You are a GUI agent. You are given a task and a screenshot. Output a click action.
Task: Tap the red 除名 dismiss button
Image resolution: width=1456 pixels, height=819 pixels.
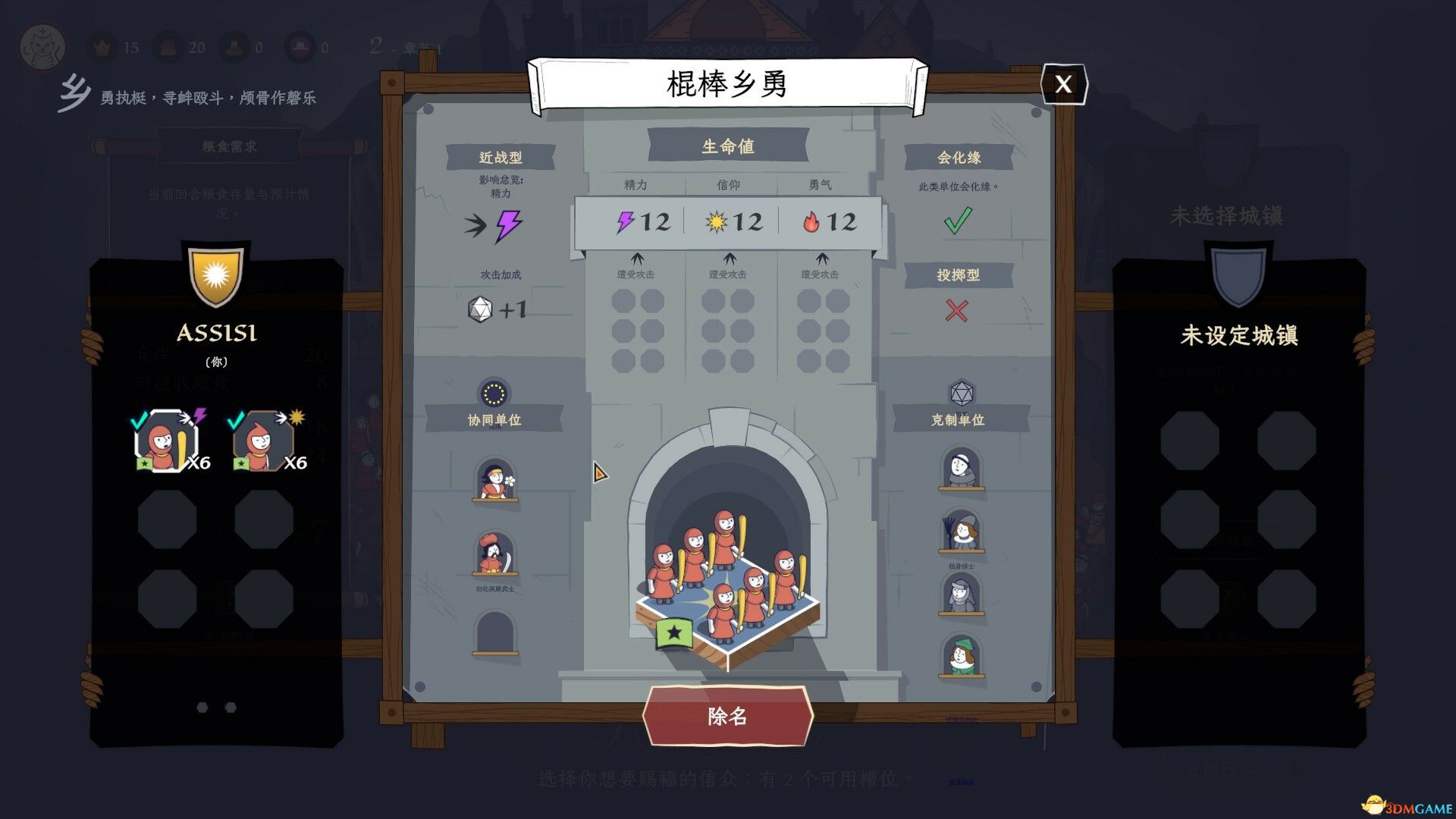coord(727,716)
